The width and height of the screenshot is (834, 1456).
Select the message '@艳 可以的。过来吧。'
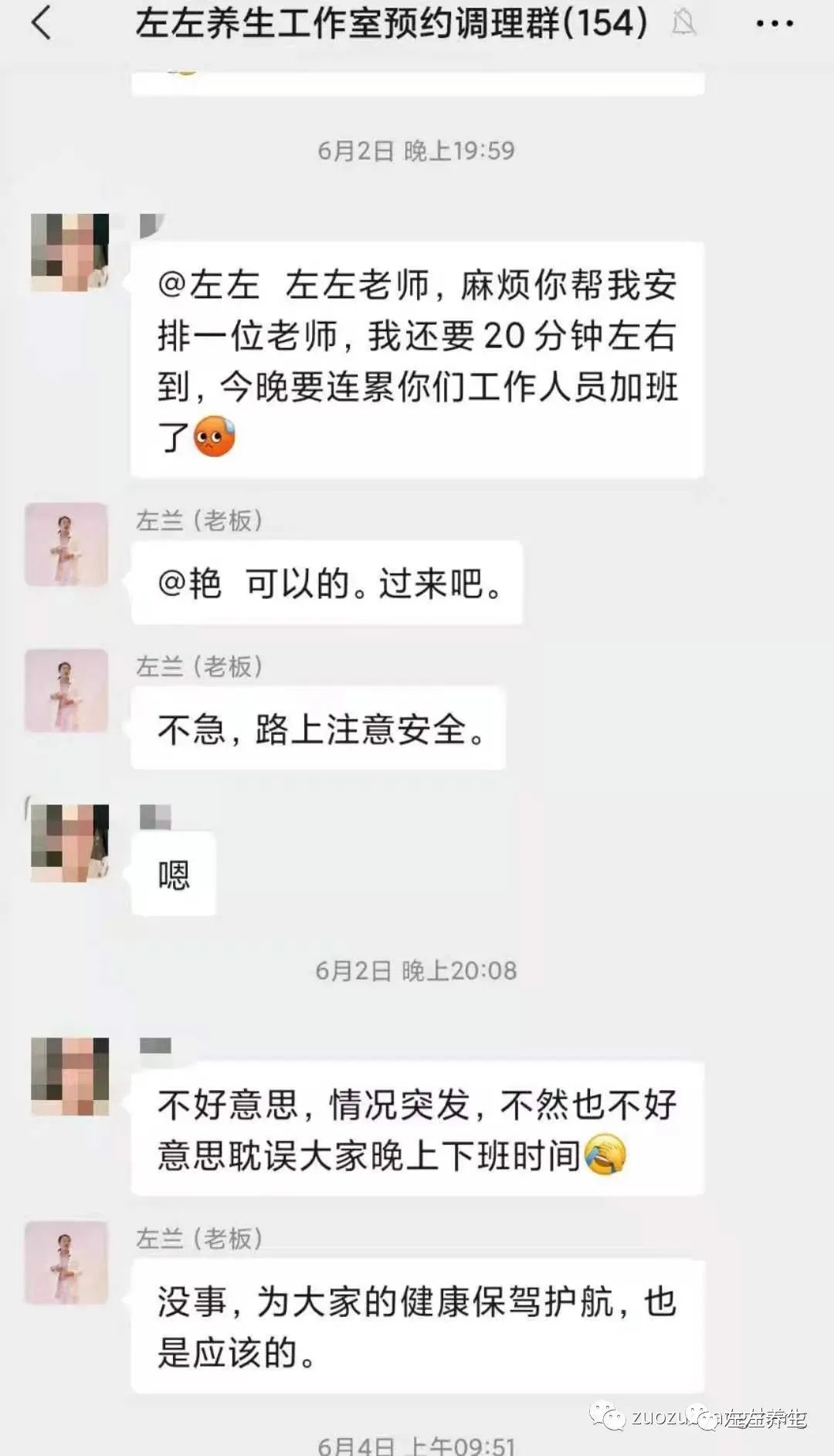point(324,585)
